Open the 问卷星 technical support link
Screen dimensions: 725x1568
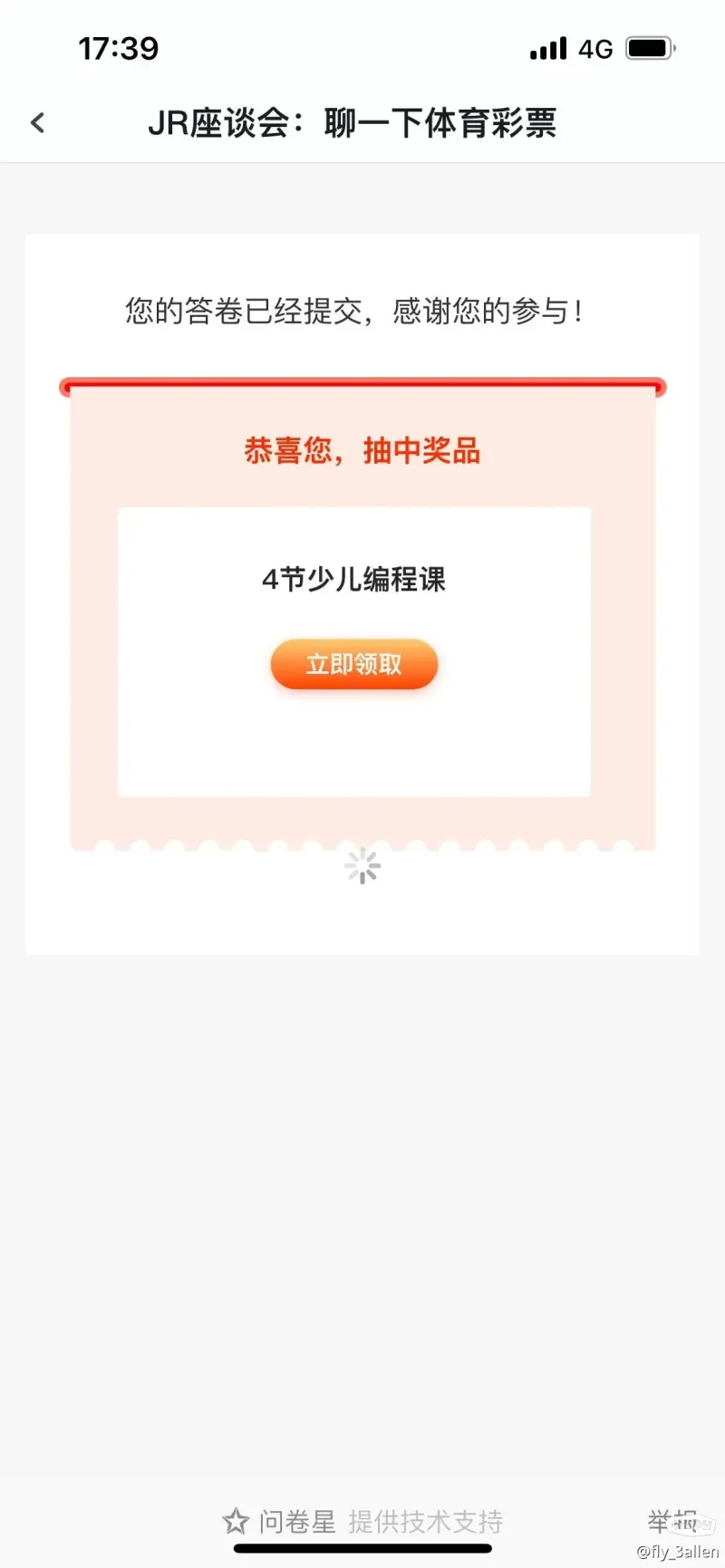click(x=362, y=1521)
